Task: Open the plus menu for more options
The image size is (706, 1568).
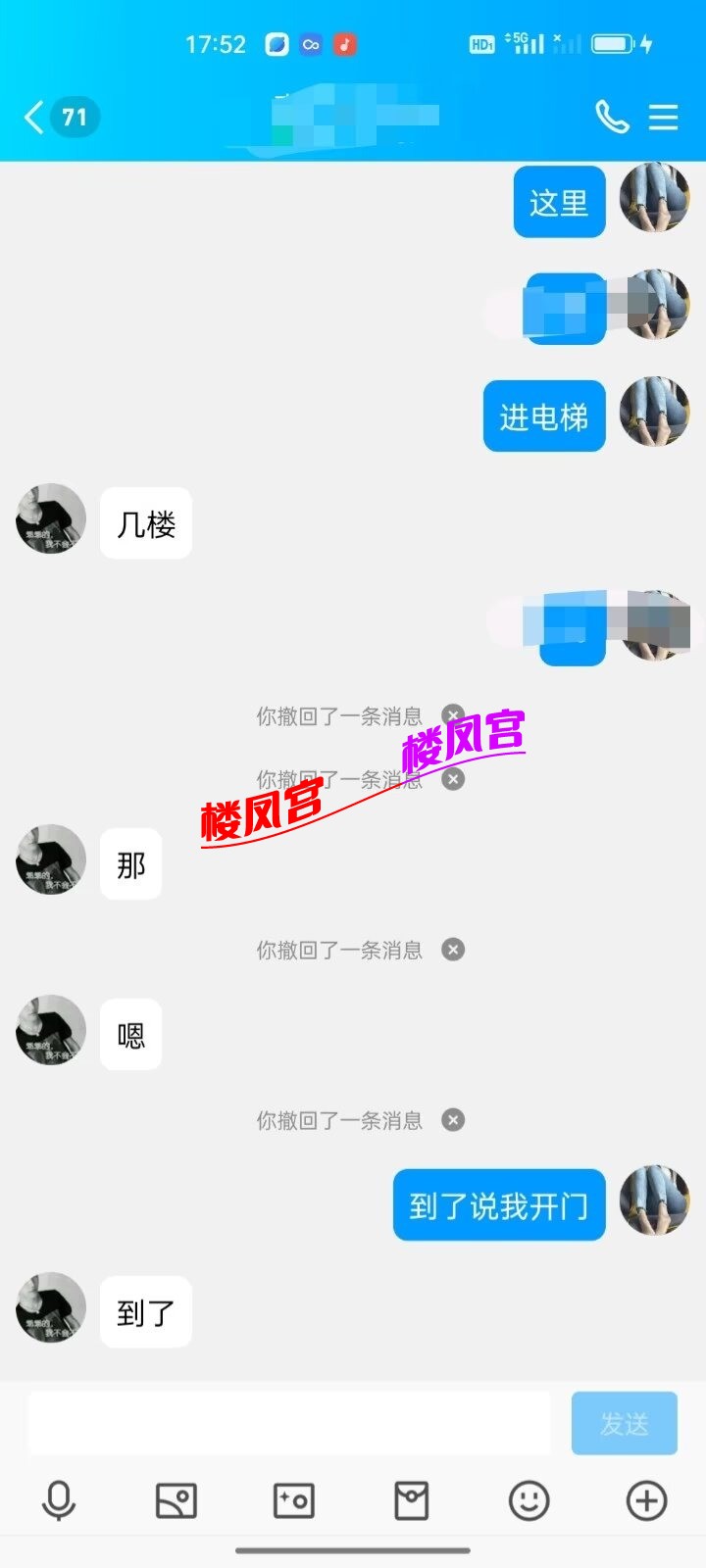Action: 647,1500
